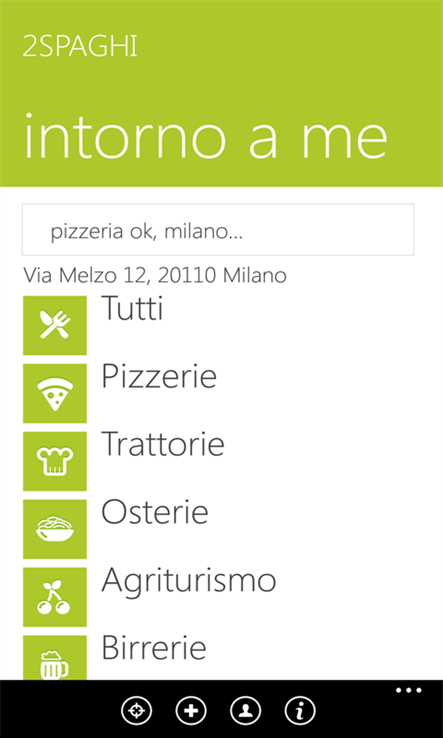
Task: Add a new place with plus icon
Action: point(191,710)
